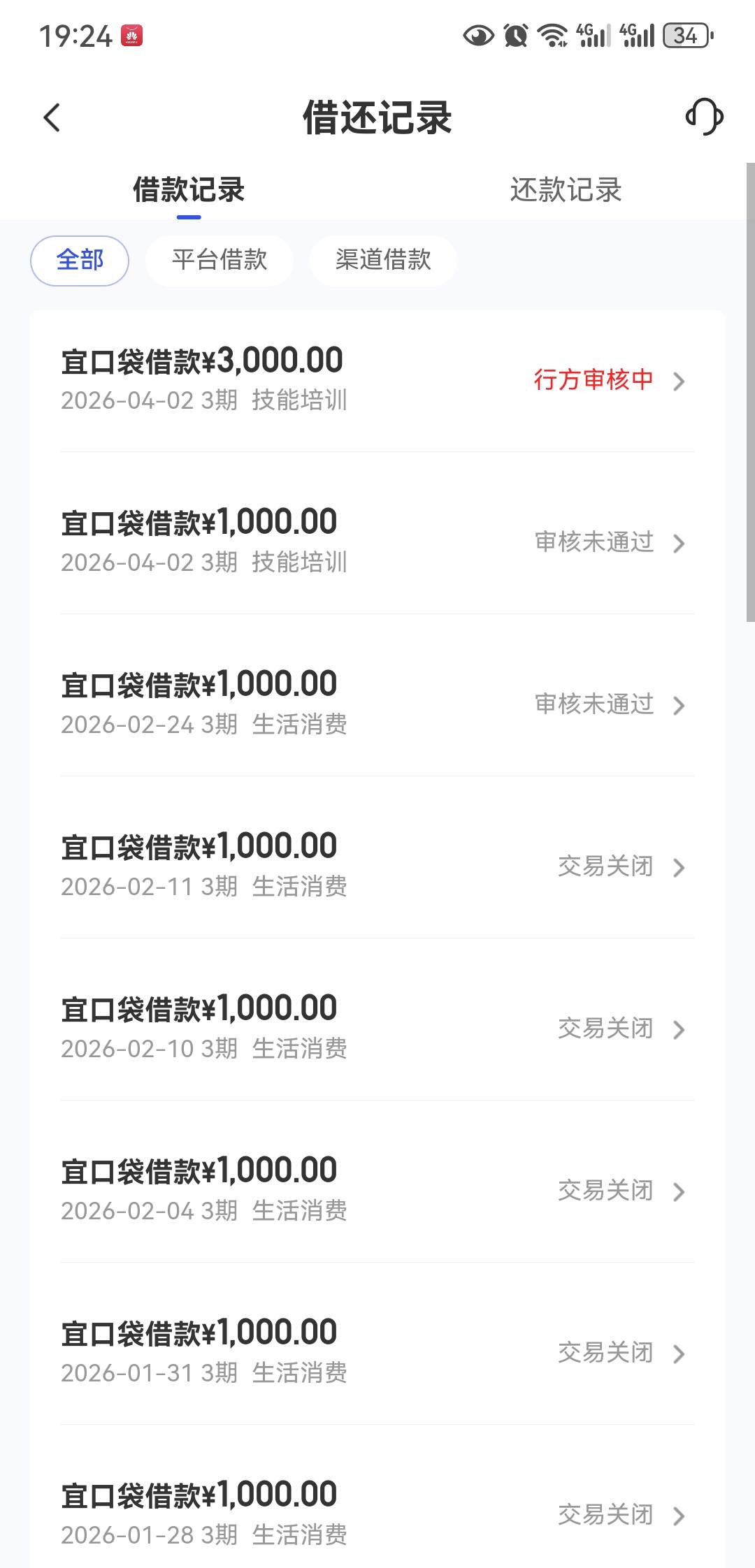This screenshot has width=755, height=1568.
Task: Open customer service headset icon
Action: [x=704, y=117]
